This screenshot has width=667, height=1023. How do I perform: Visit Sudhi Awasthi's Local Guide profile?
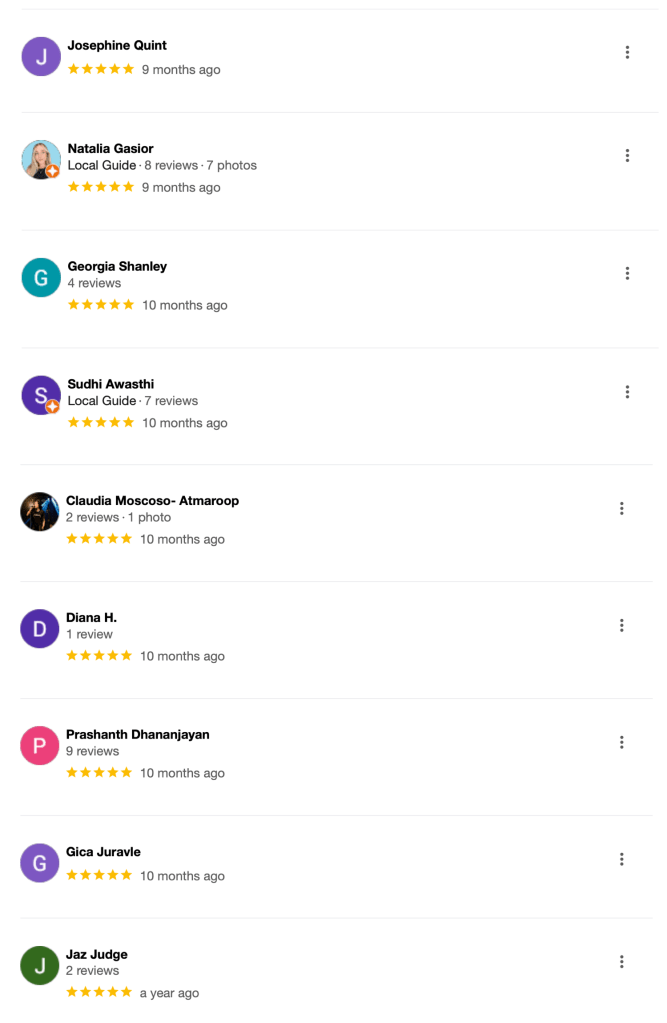pyautogui.click(x=110, y=384)
